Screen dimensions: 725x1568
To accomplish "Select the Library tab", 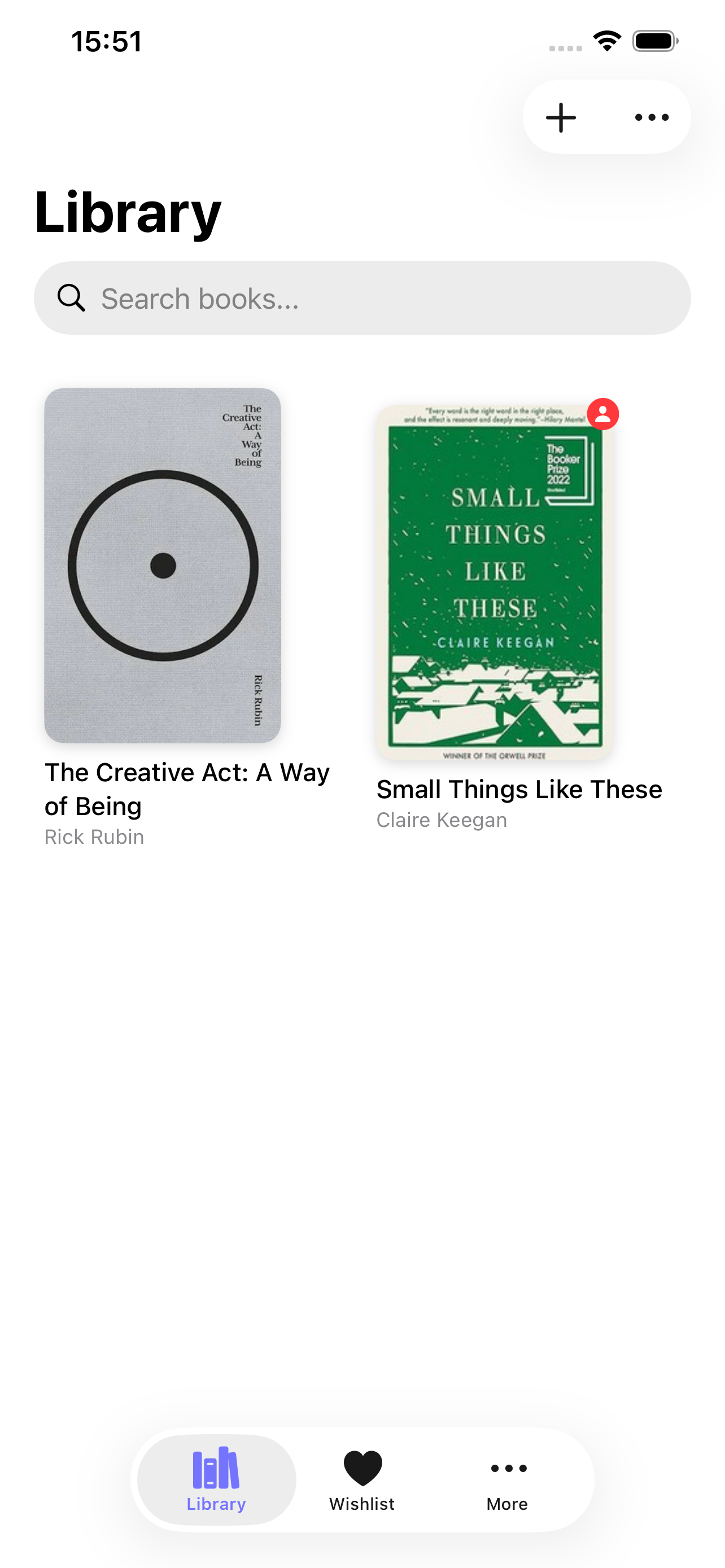I will click(x=216, y=1479).
